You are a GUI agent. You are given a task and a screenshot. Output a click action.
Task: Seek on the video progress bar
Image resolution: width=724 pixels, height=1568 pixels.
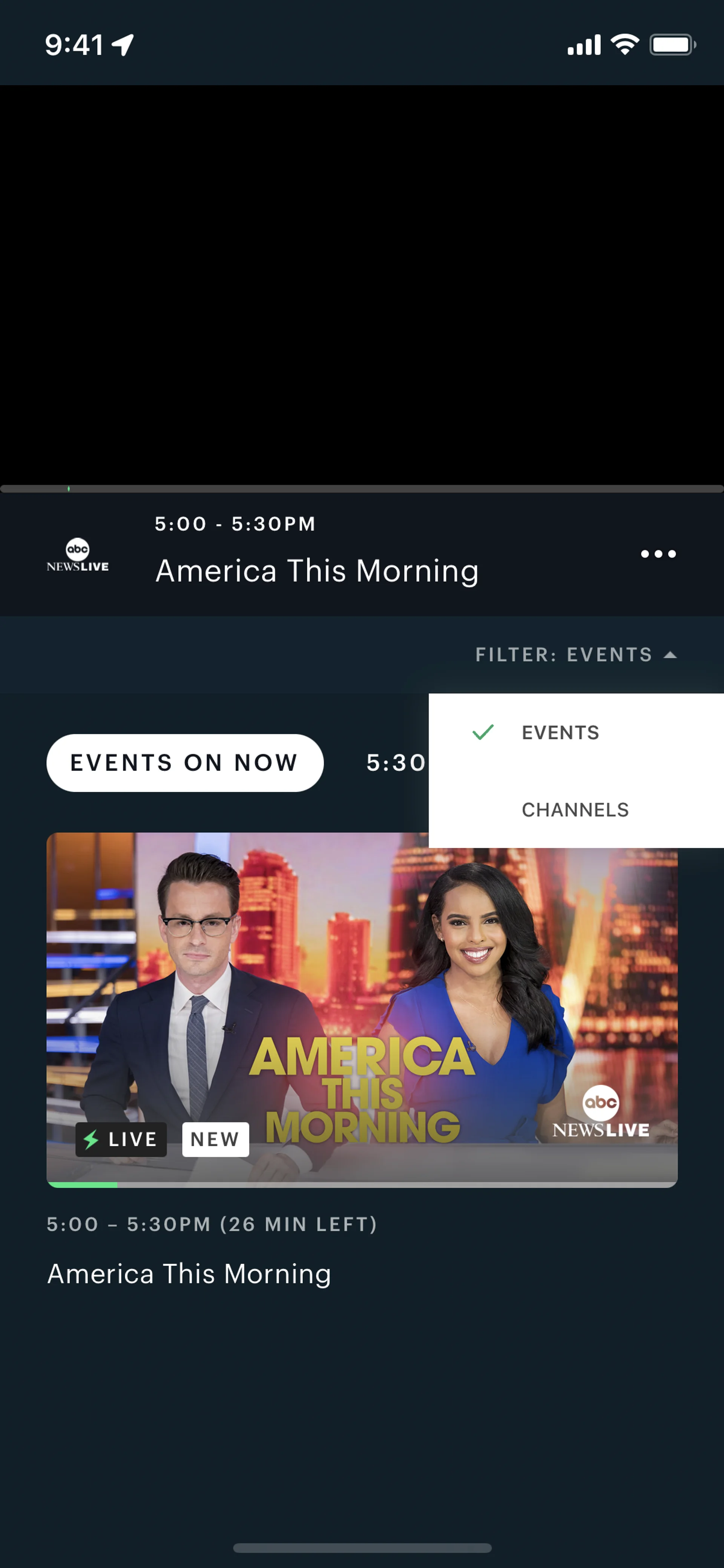tap(362, 489)
